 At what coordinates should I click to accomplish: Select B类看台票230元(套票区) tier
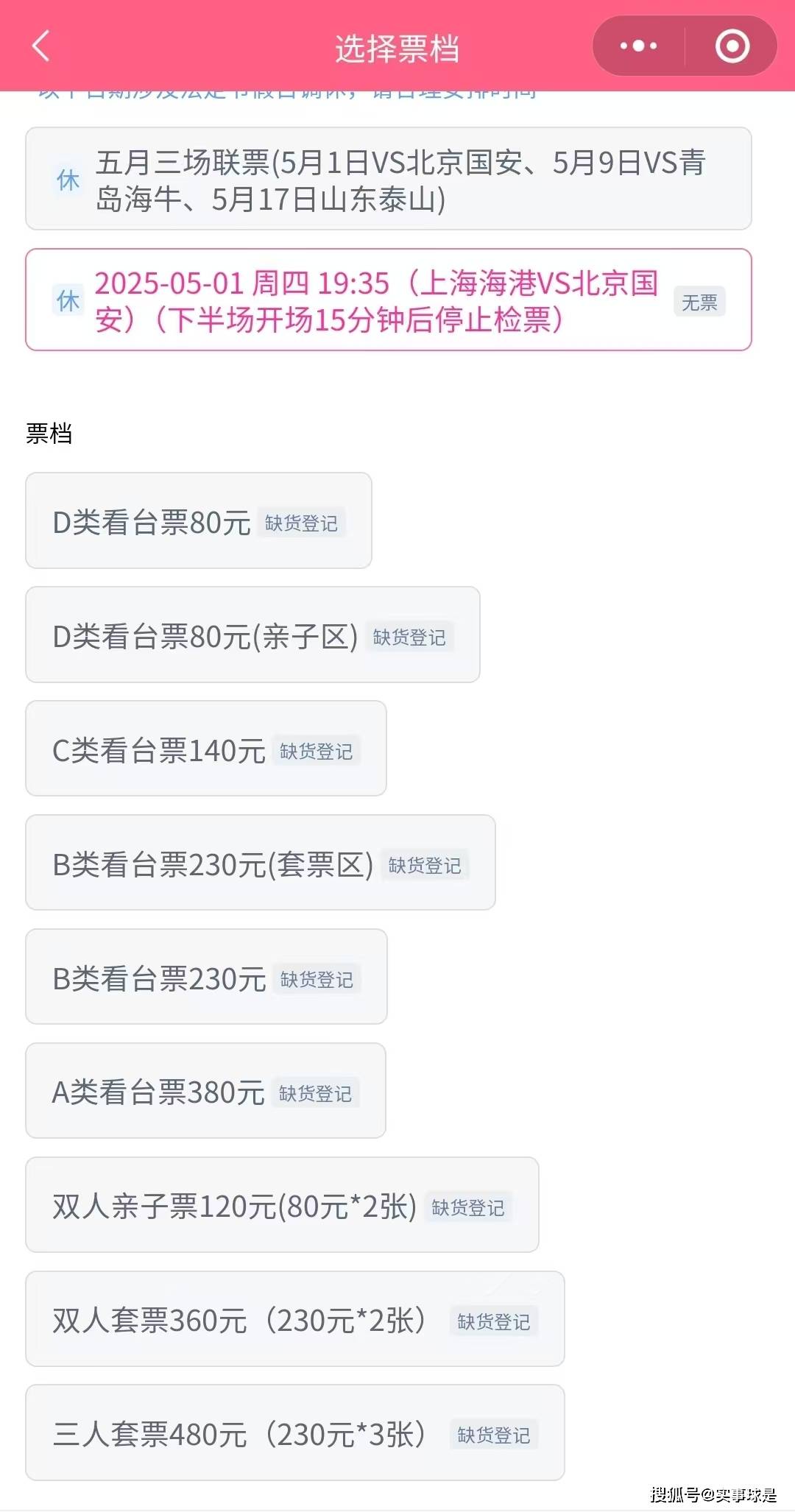tap(261, 863)
